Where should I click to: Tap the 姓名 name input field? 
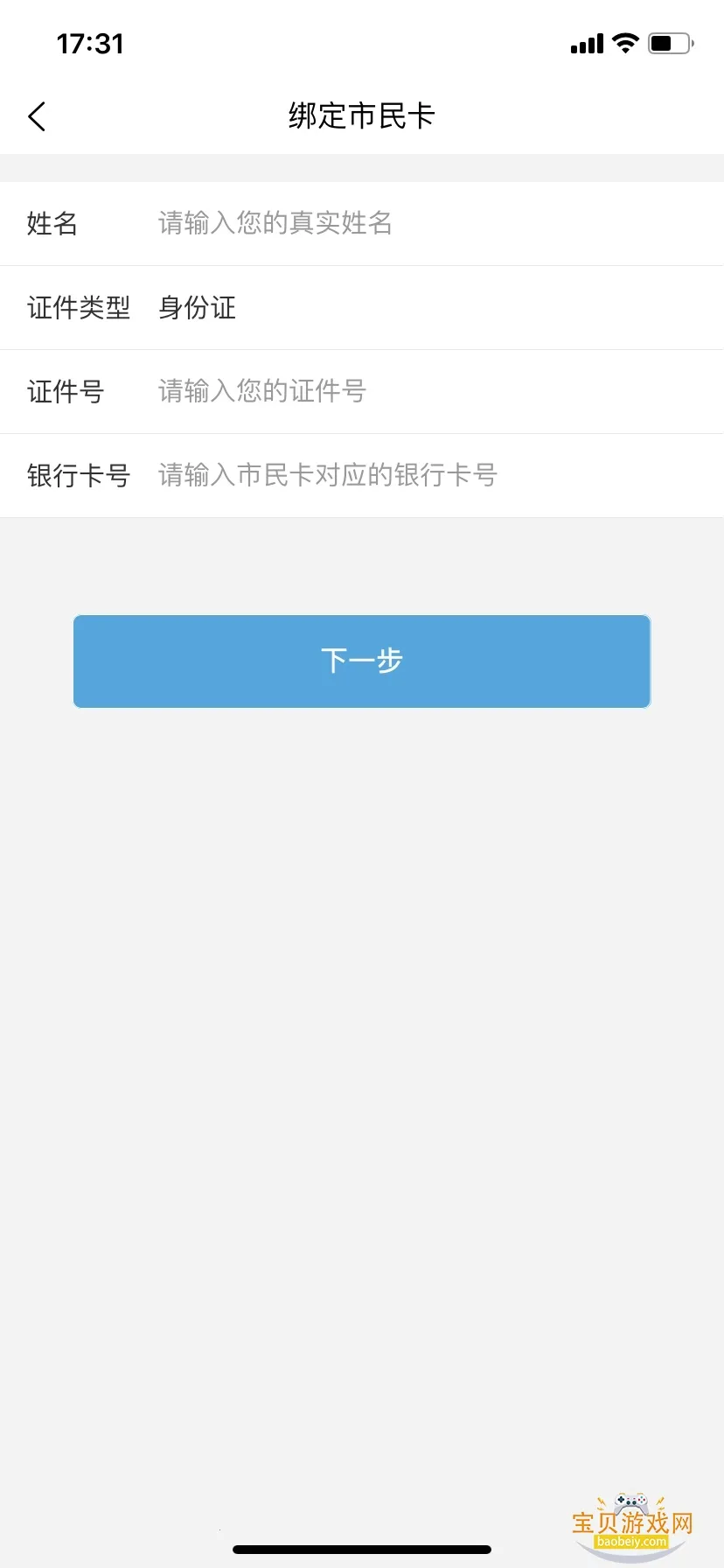click(x=393, y=224)
